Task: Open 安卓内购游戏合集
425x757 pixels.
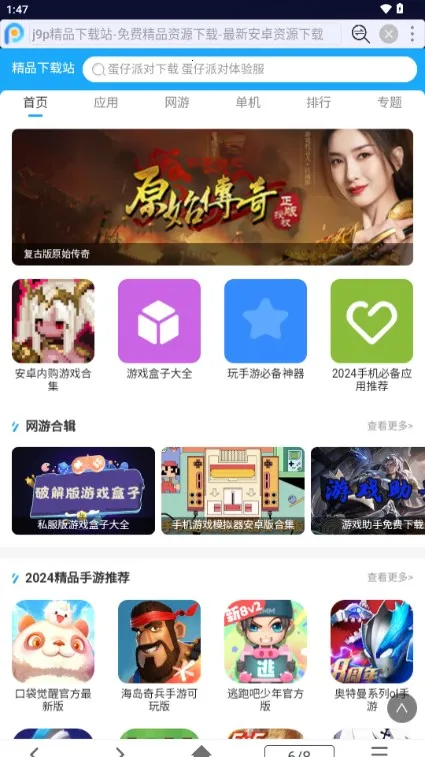Action: pos(53,335)
